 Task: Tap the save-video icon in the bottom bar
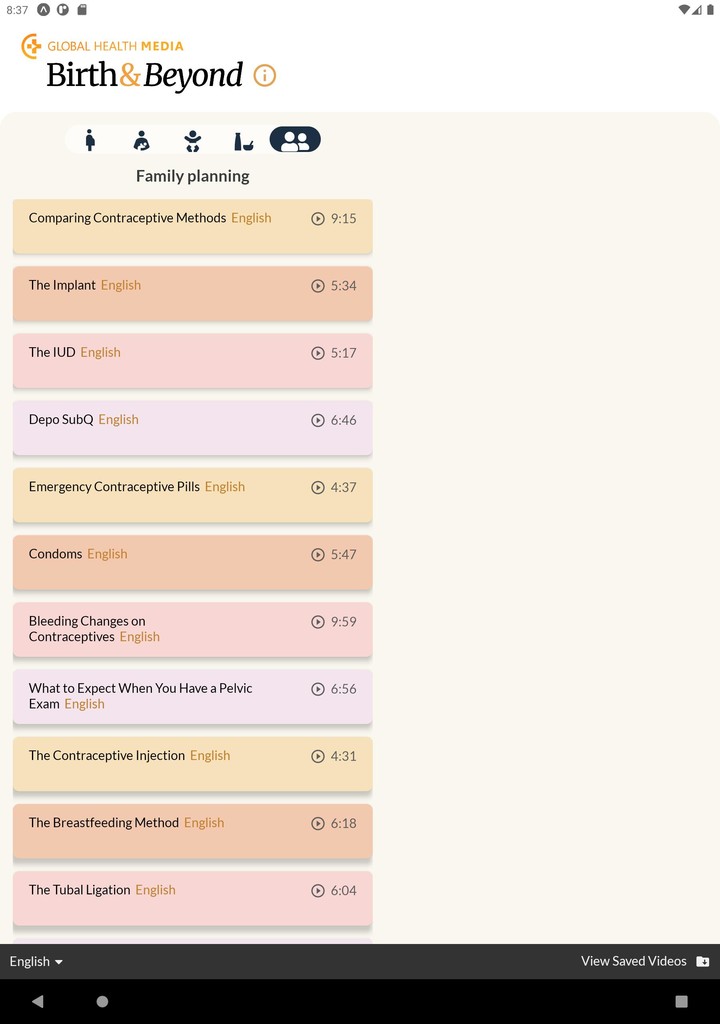tap(701, 961)
